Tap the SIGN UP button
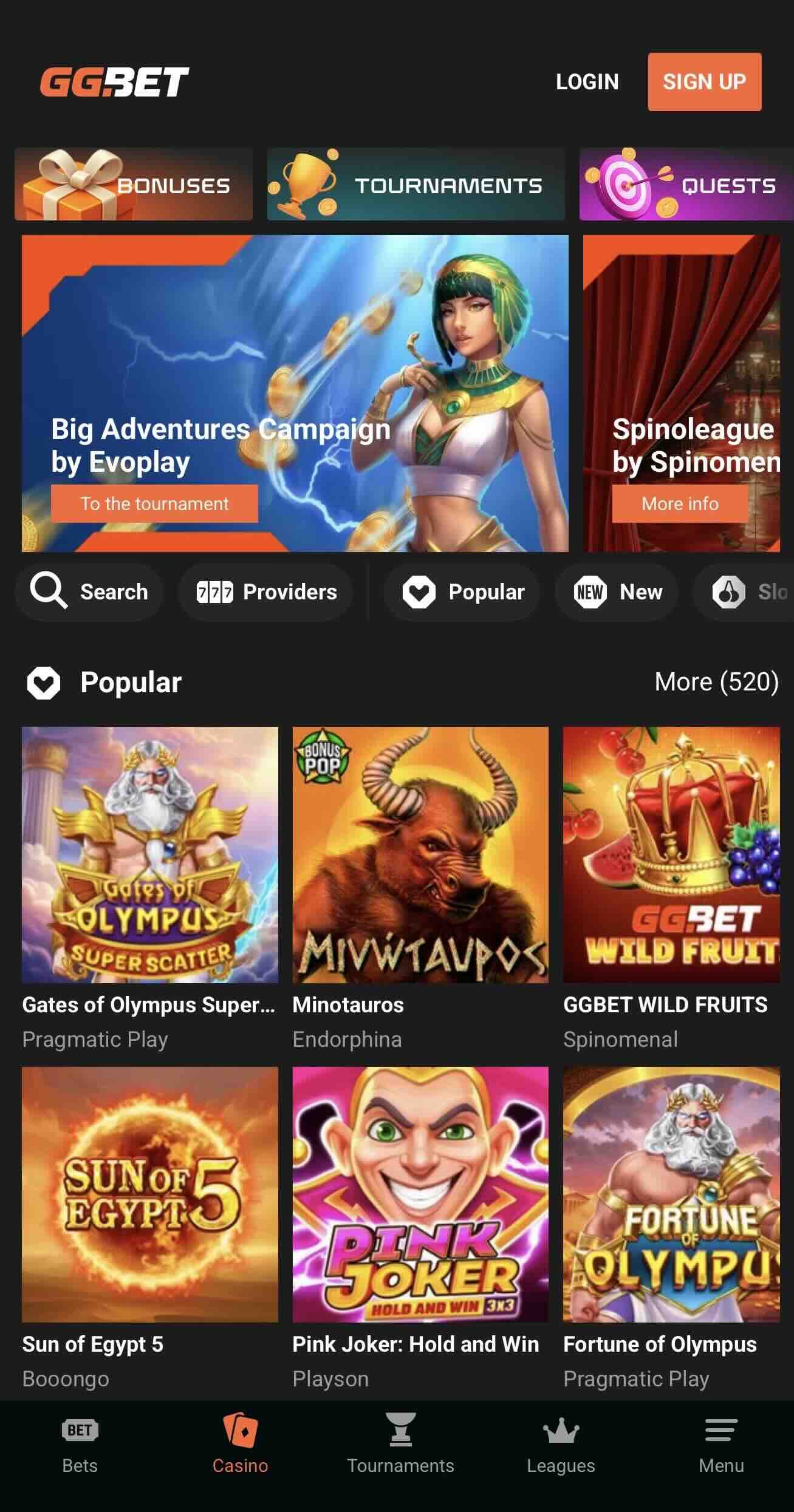 [x=704, y=82]
